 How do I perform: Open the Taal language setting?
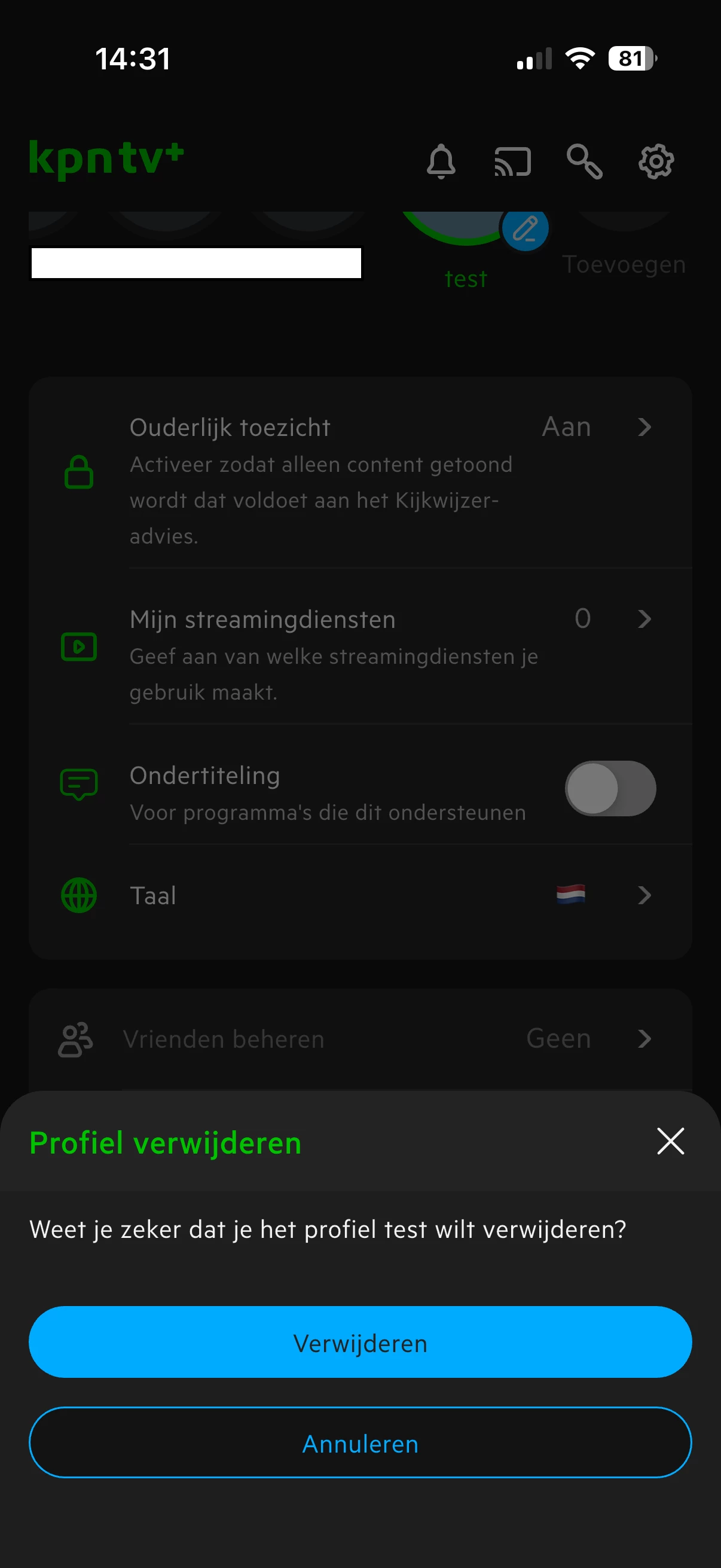(360, 895)
